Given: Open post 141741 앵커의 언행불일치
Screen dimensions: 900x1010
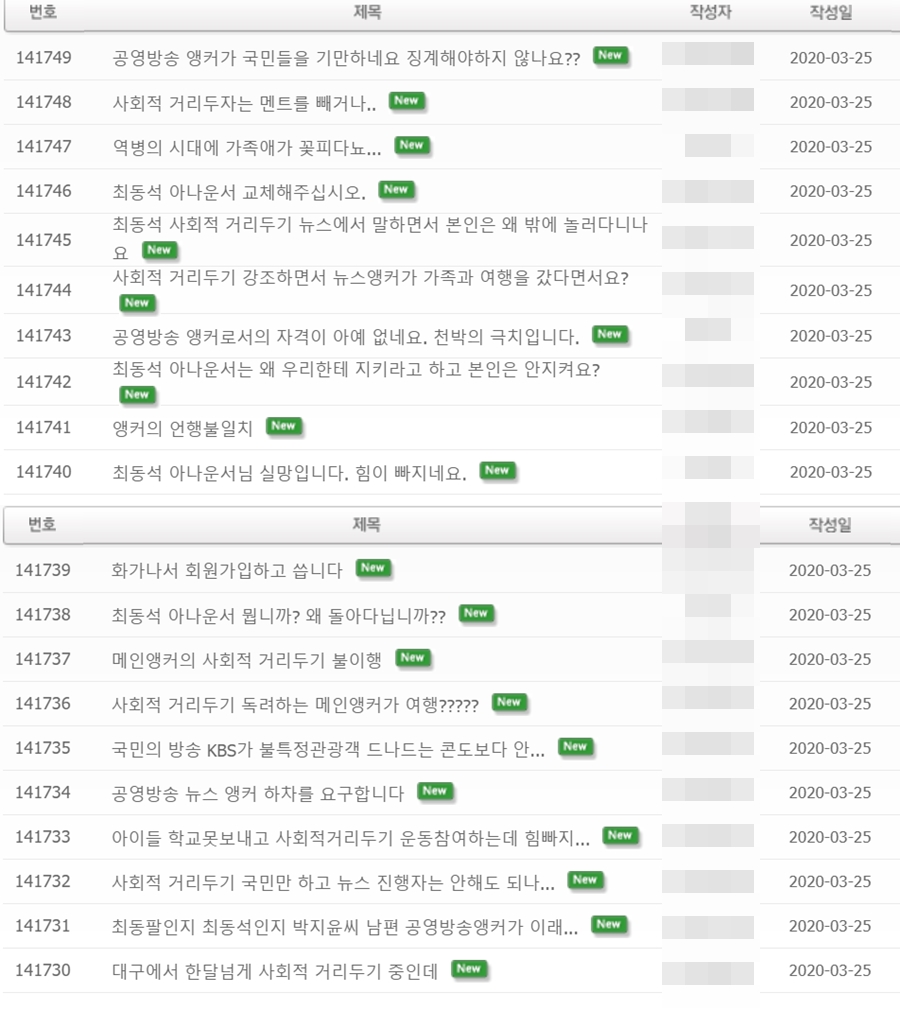Looking at the screenshot, I should pyautogui.click(x=182, y=428).
